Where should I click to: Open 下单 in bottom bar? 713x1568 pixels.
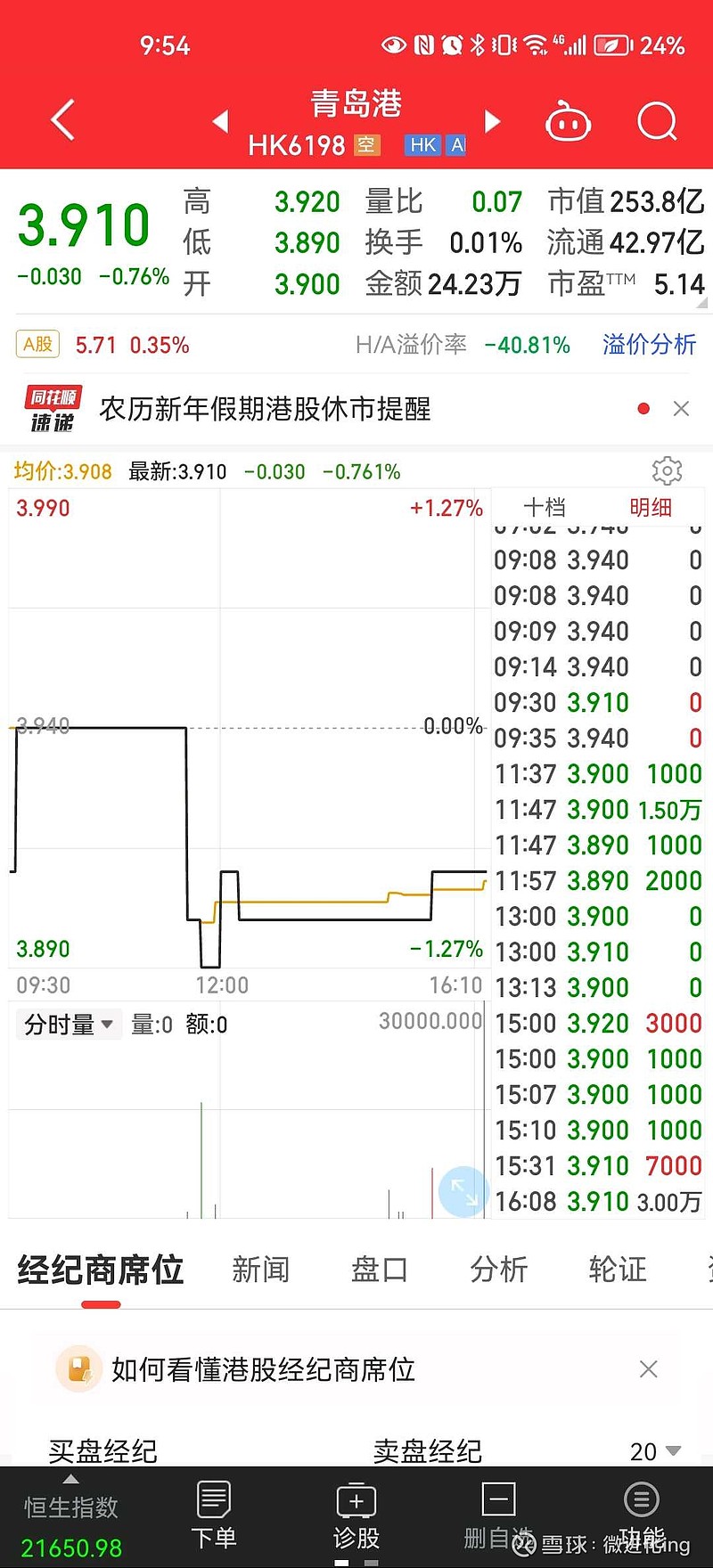[x=214, y=1515]
